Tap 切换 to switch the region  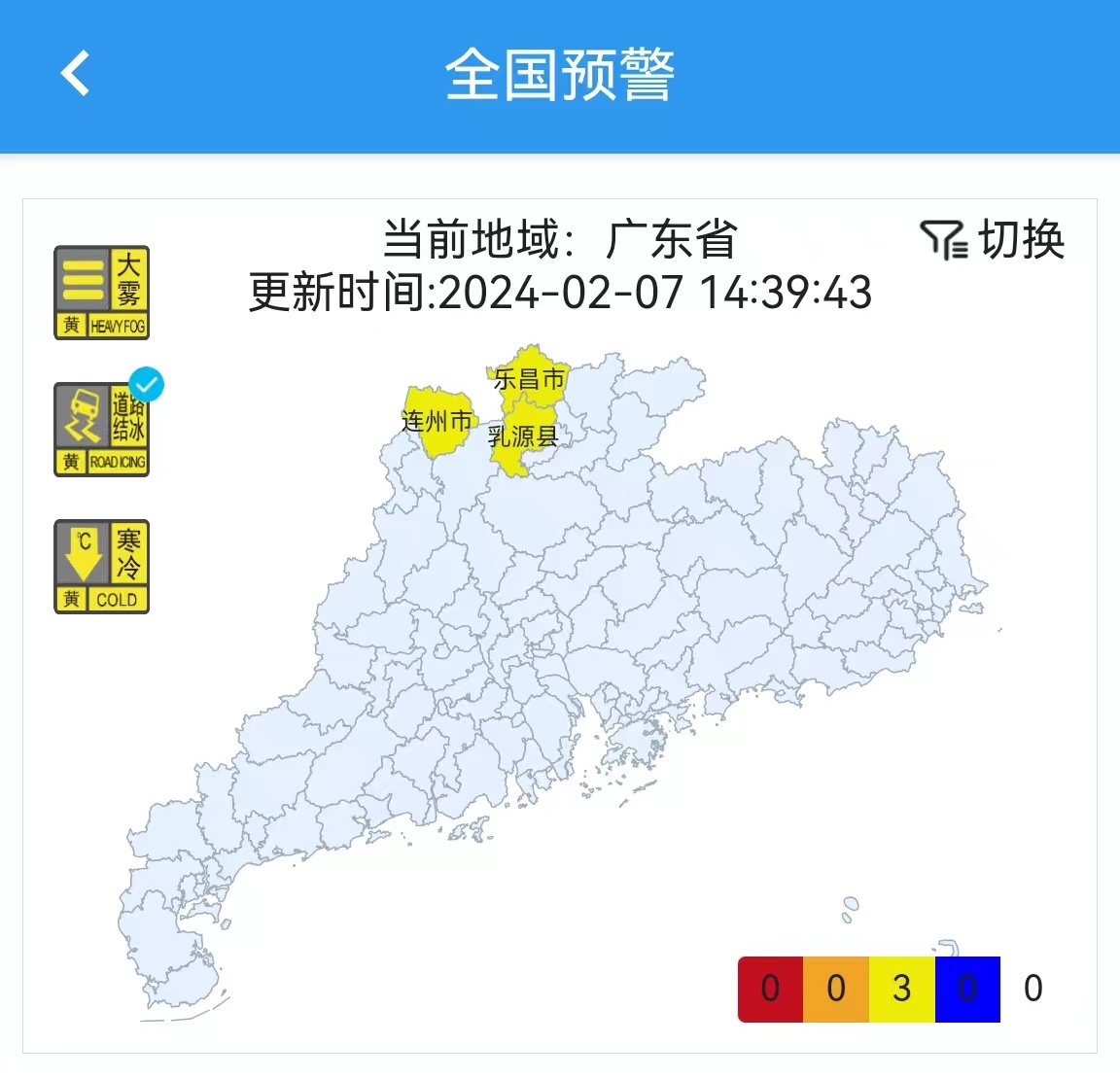(993, 240)
